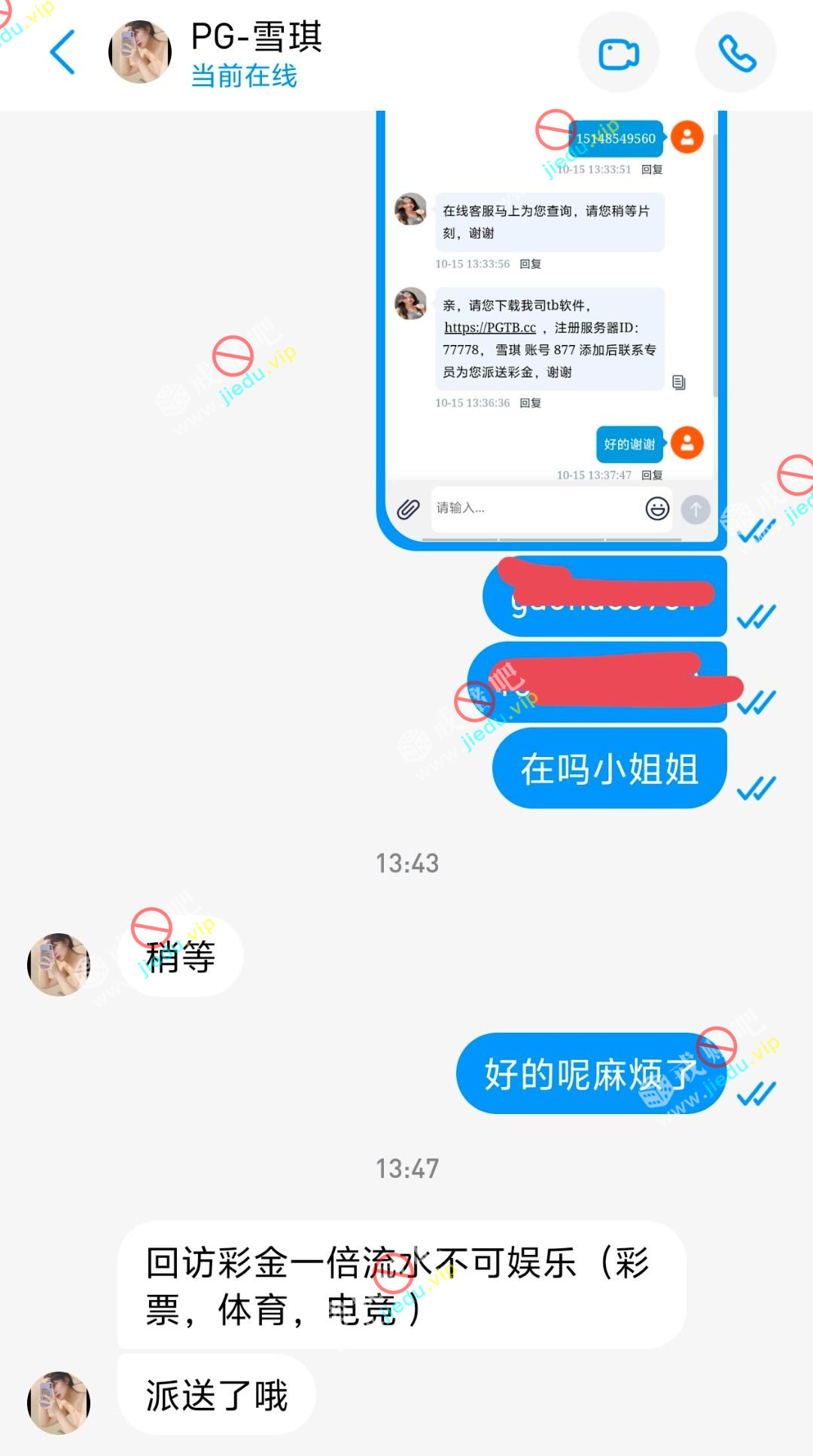Start a voice call with PG-雪琪

tap(735, 53)
